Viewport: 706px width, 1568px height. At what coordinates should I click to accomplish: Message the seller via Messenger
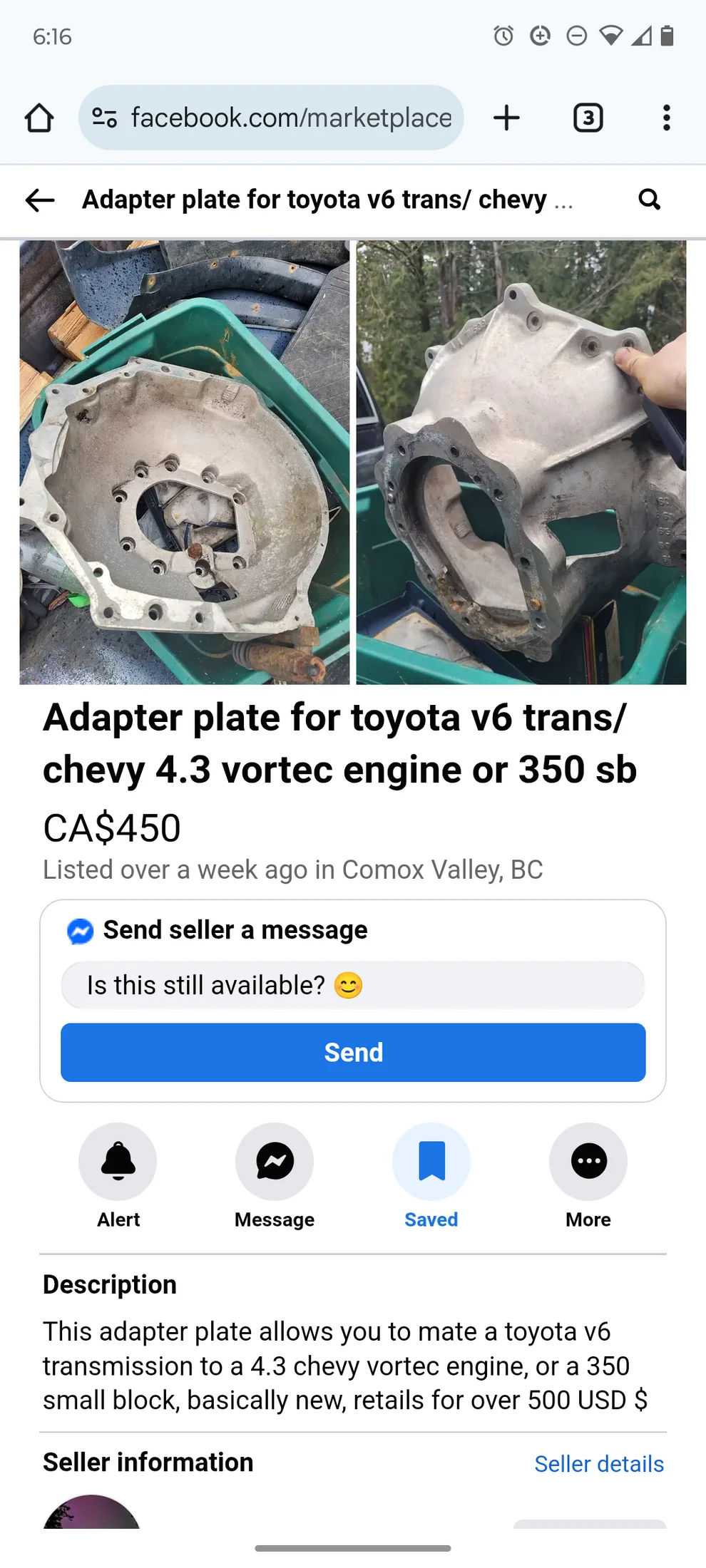pos(275,1161)
